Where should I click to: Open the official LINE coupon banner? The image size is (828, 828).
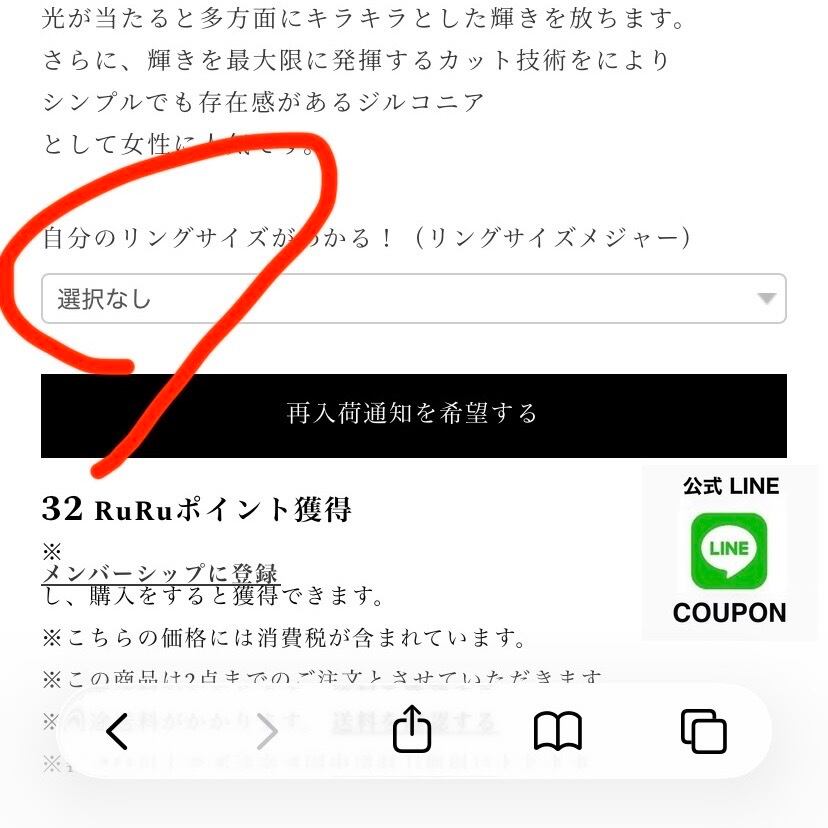pyautogui.click(x=729, y=552)
